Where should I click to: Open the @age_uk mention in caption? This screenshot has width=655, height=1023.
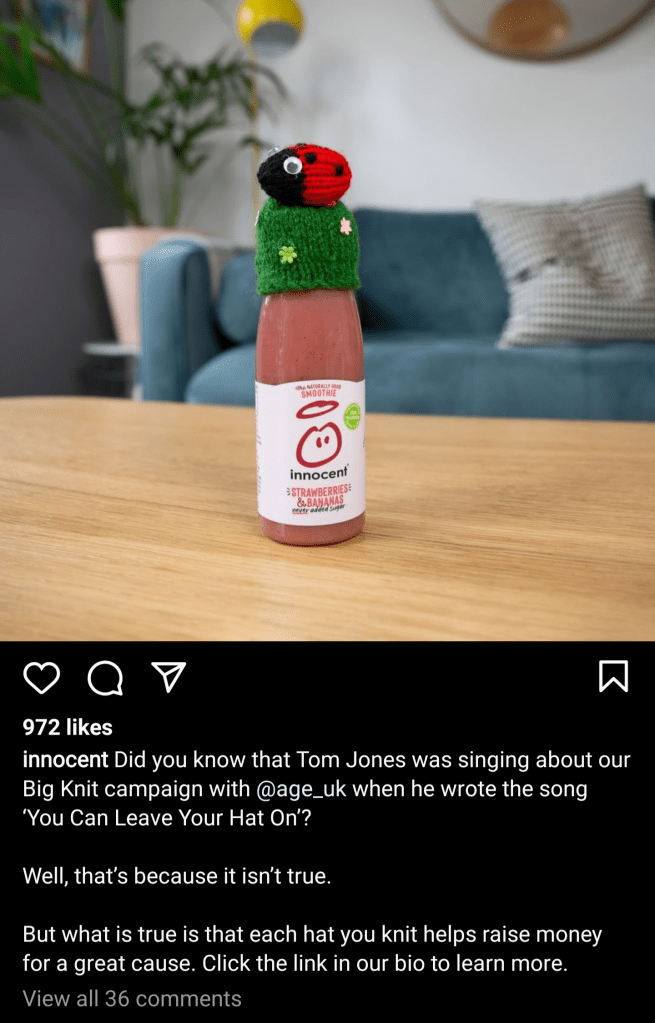click(x=301, y=789)
